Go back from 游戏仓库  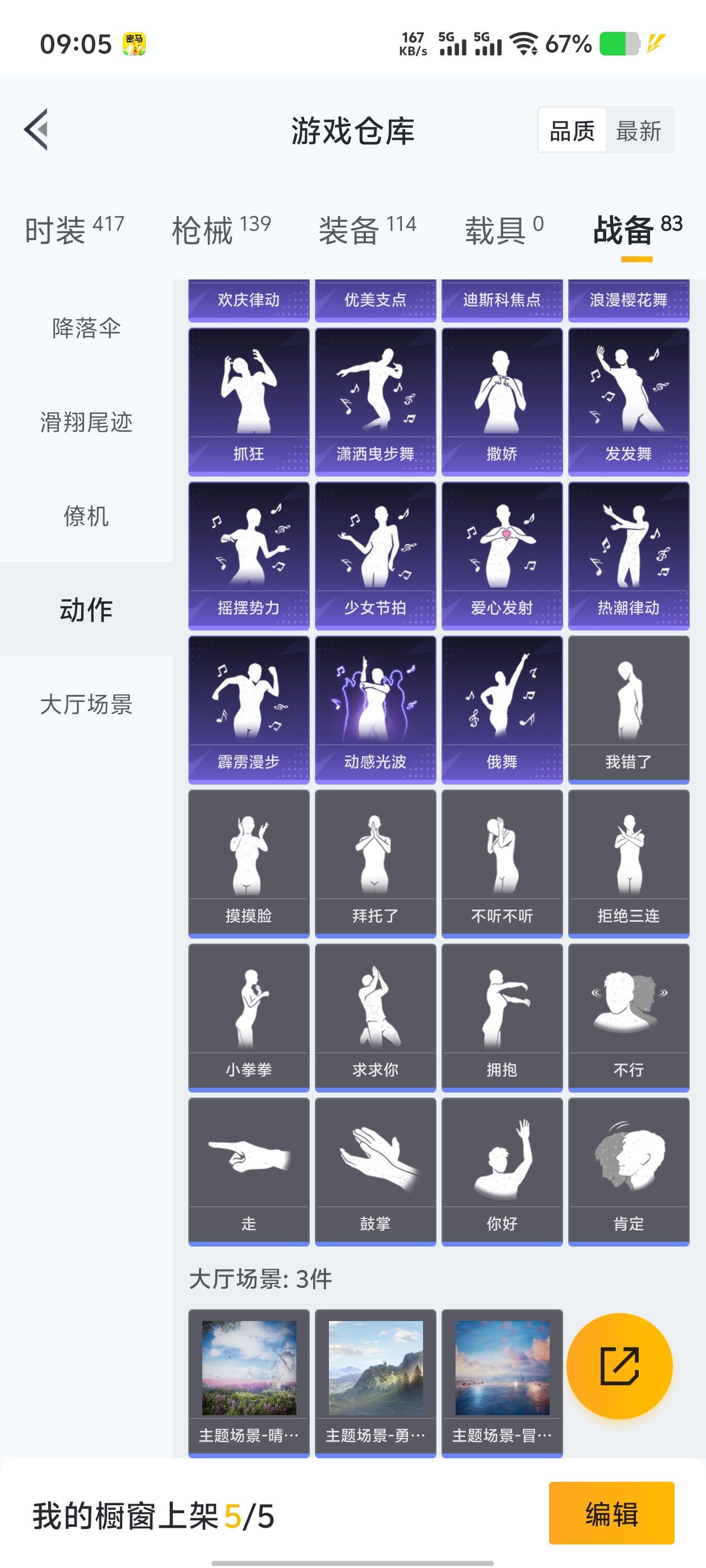36,130
